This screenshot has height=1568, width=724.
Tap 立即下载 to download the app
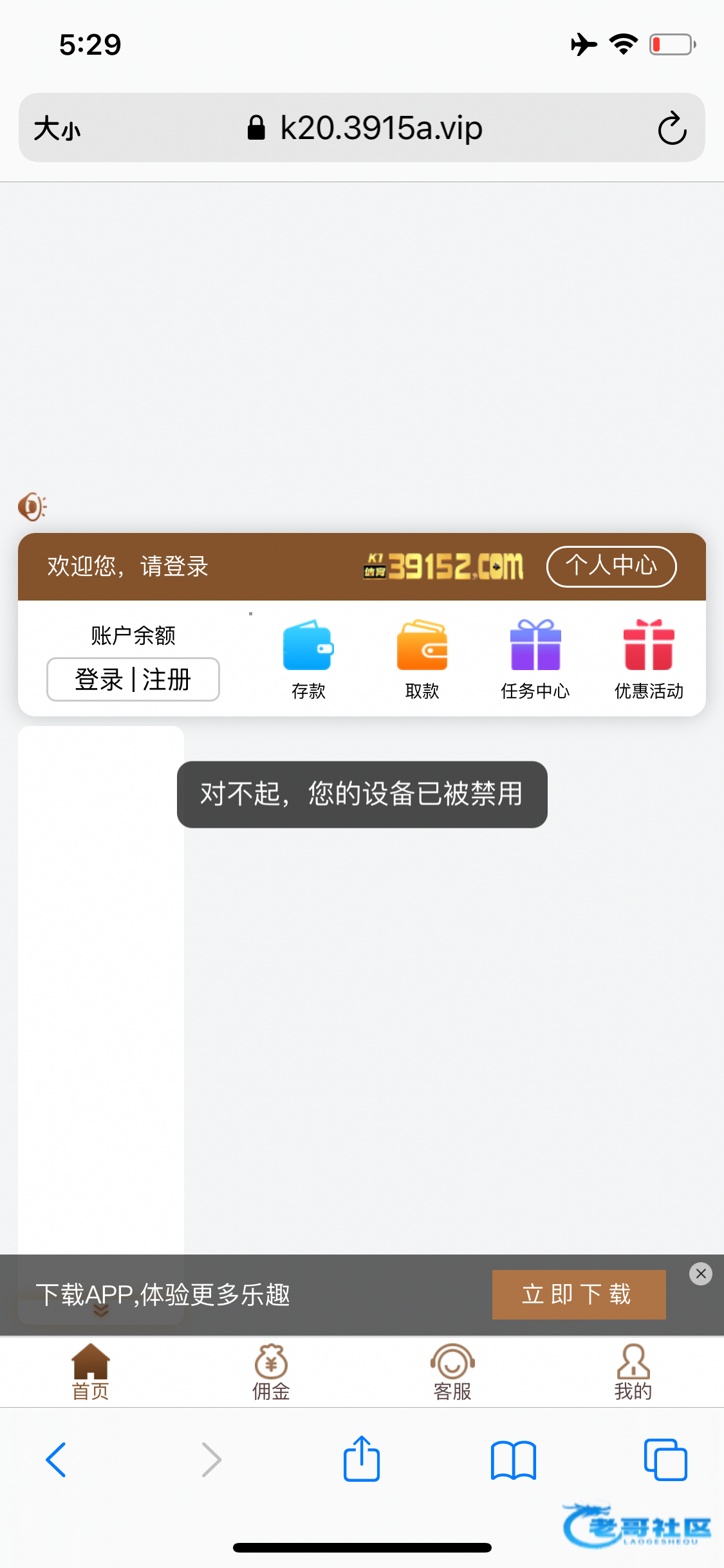point(579,1294)
